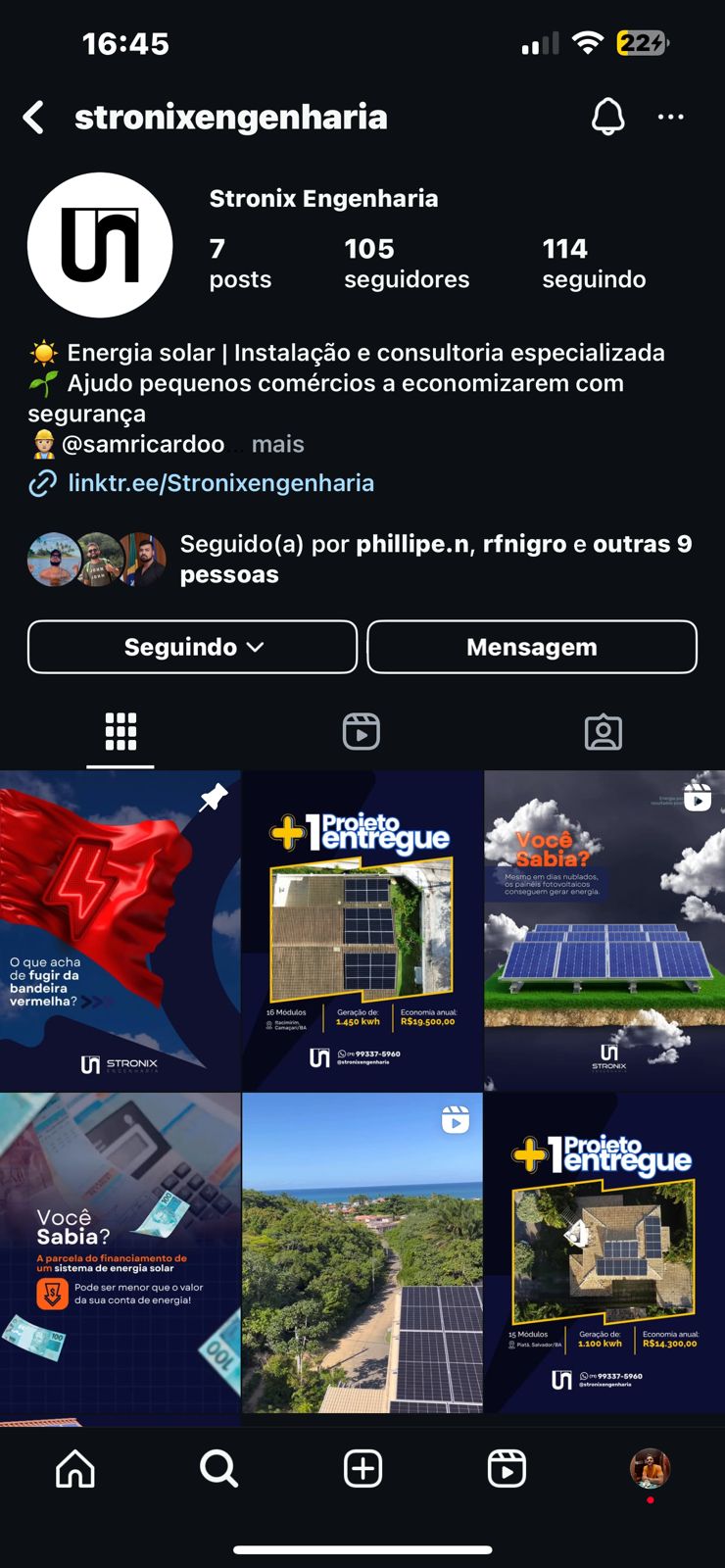Expand the bio with 'mais'
The image size is (725, 1568).
tap(277, 444)
